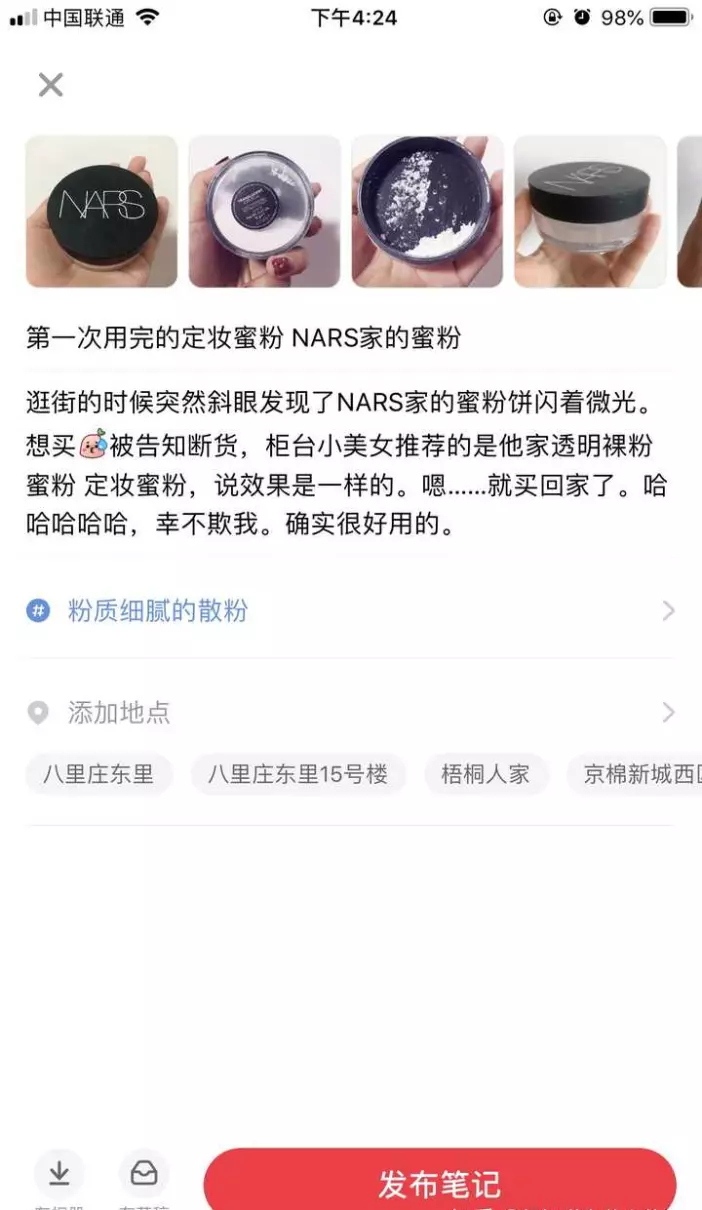Open the fourth photo of the jar side view
The width and height of the screenshot is (702, 1210).
[590, 212]
